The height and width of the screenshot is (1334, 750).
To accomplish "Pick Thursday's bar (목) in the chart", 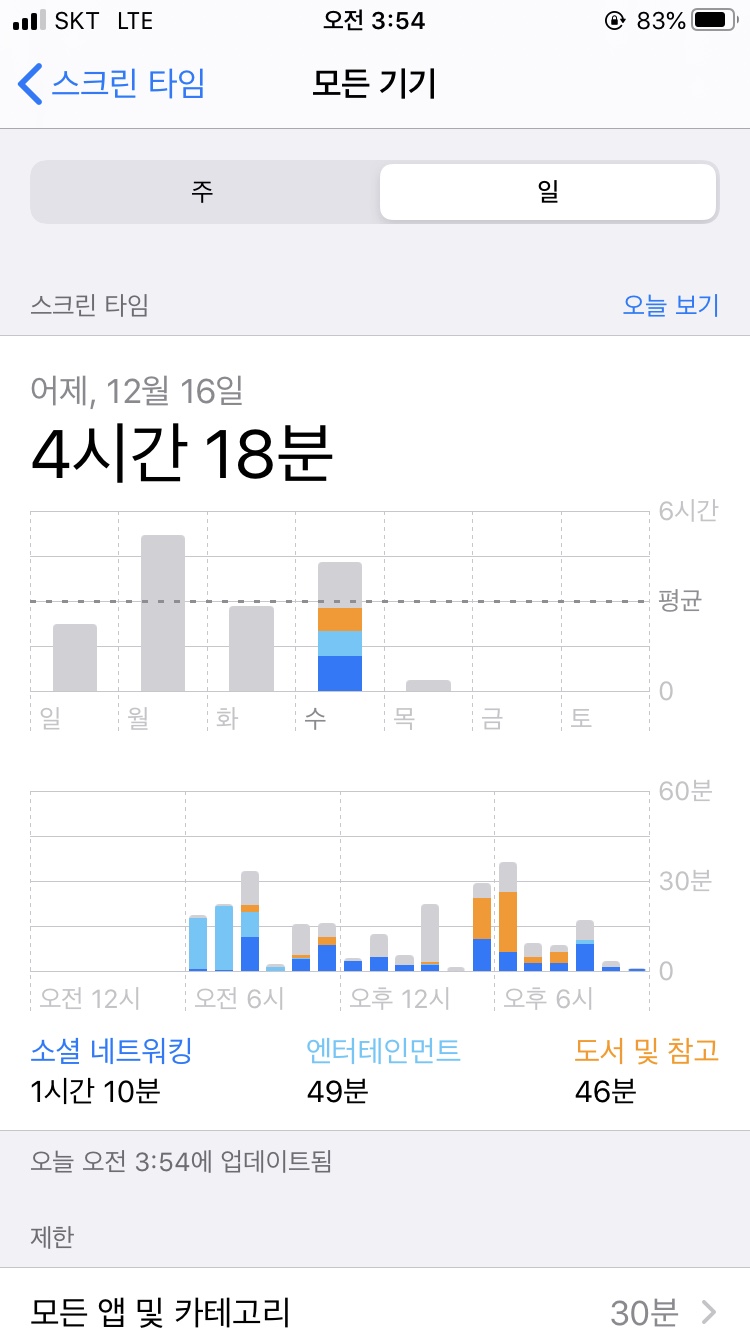I will coord(428,685).
